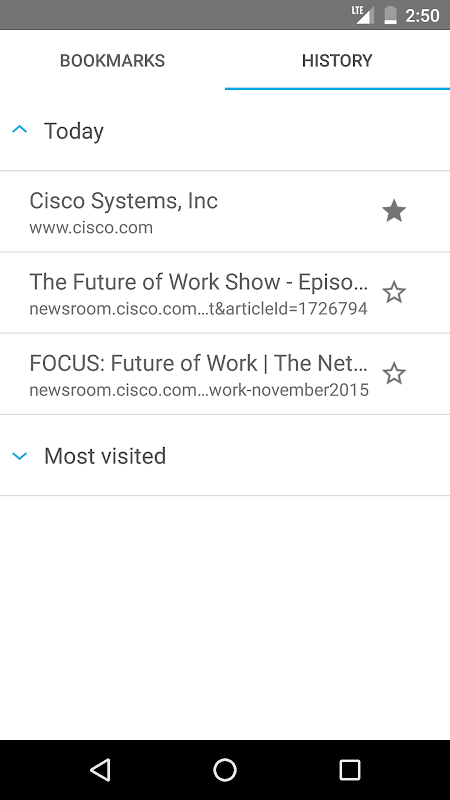Screen dimensions: 450x800
Task: Switch to the Bookmarks tab
Action: click(112, 60)
